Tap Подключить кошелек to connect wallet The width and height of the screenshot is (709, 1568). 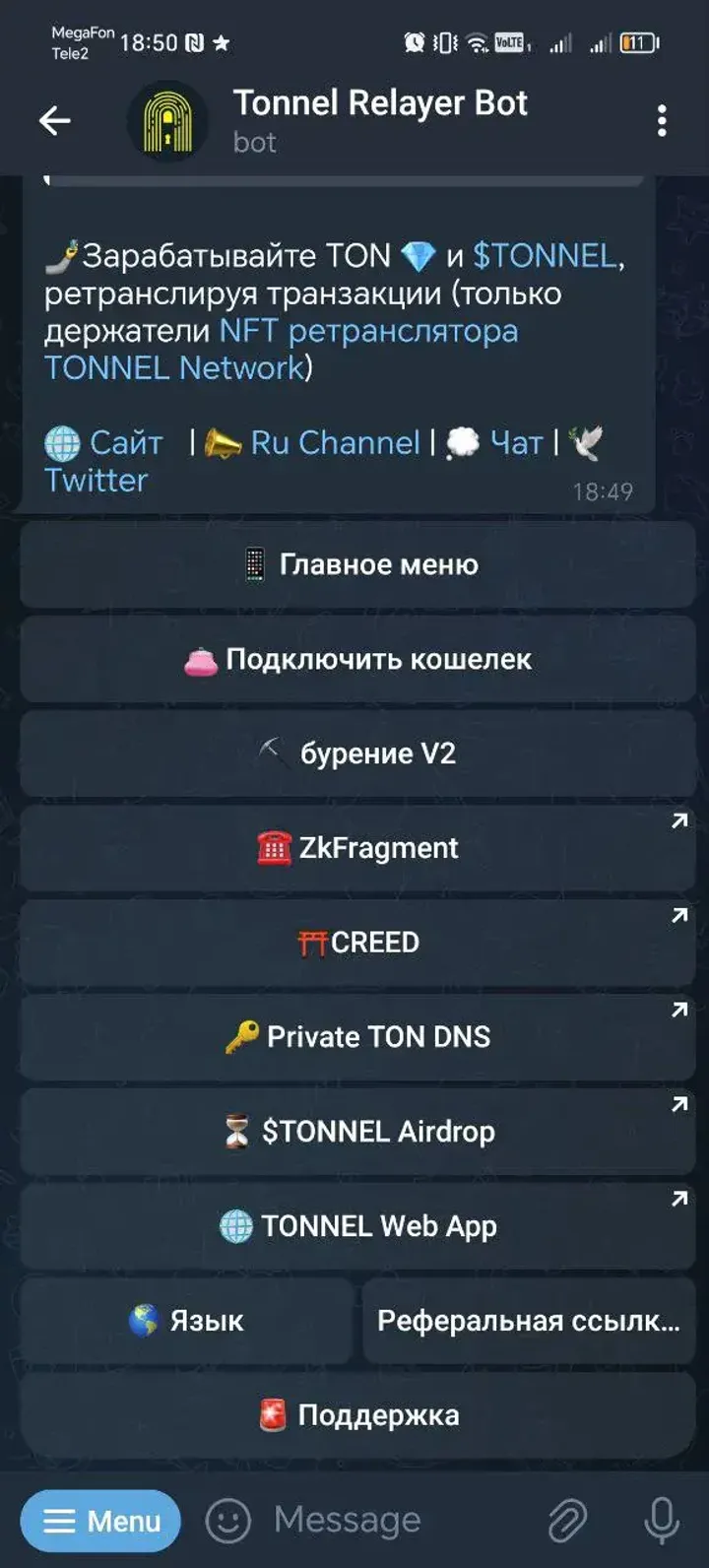pyautogui.click(x=354, y=659)
